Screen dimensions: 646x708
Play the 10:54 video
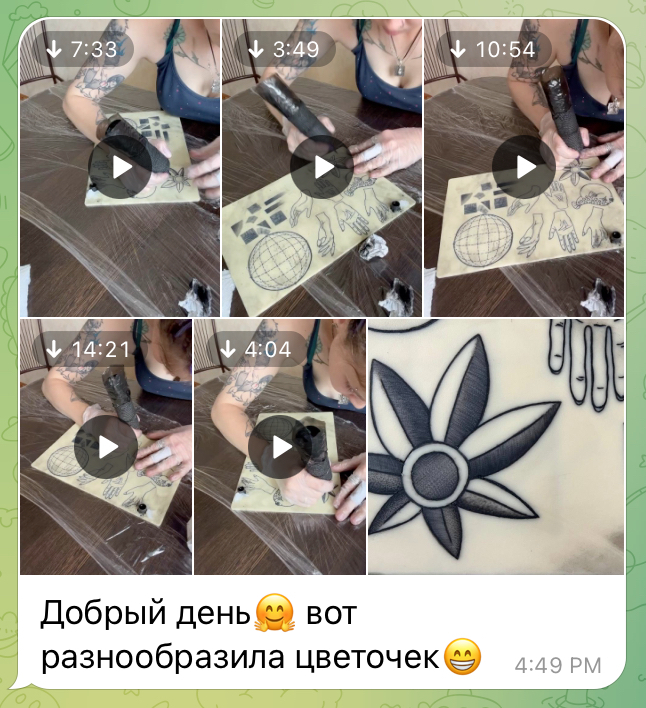point(524,167)
